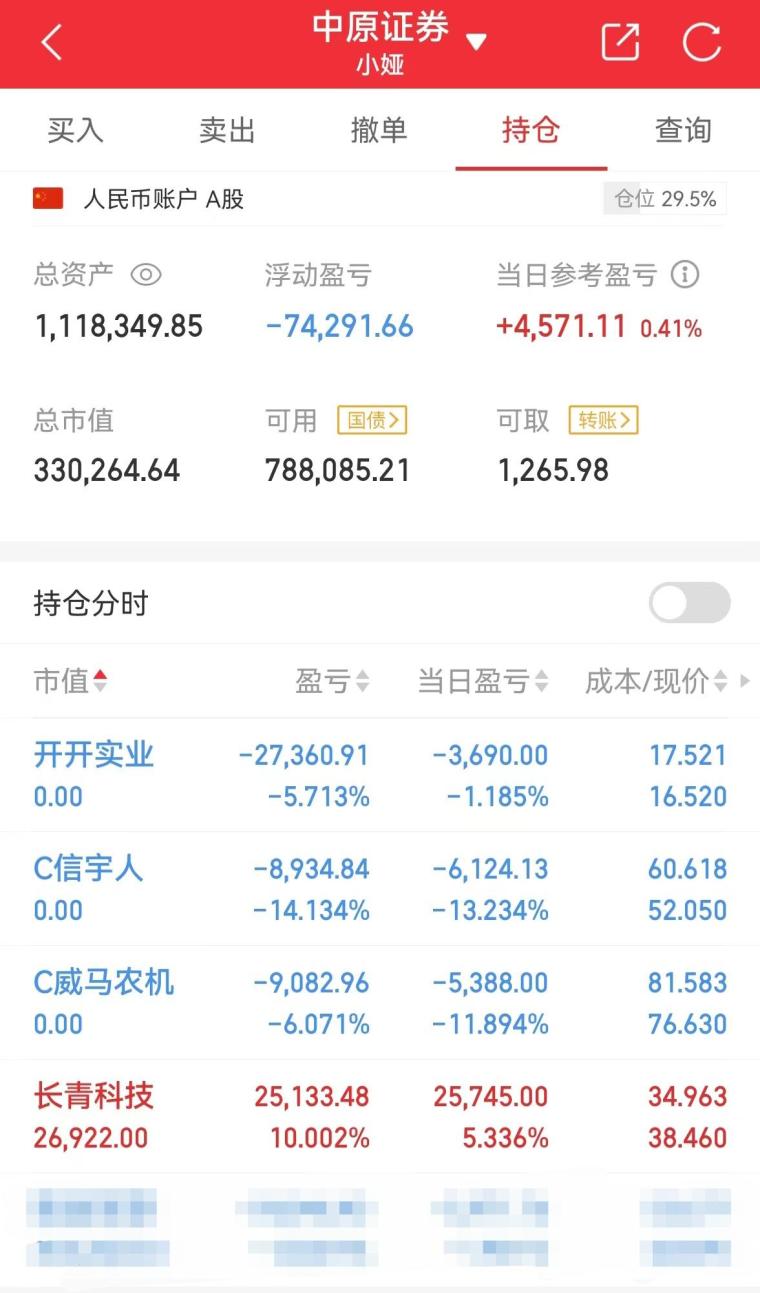Open the 开开实业 position
This screenshot has width=760, height=1293.
[380, 775]
